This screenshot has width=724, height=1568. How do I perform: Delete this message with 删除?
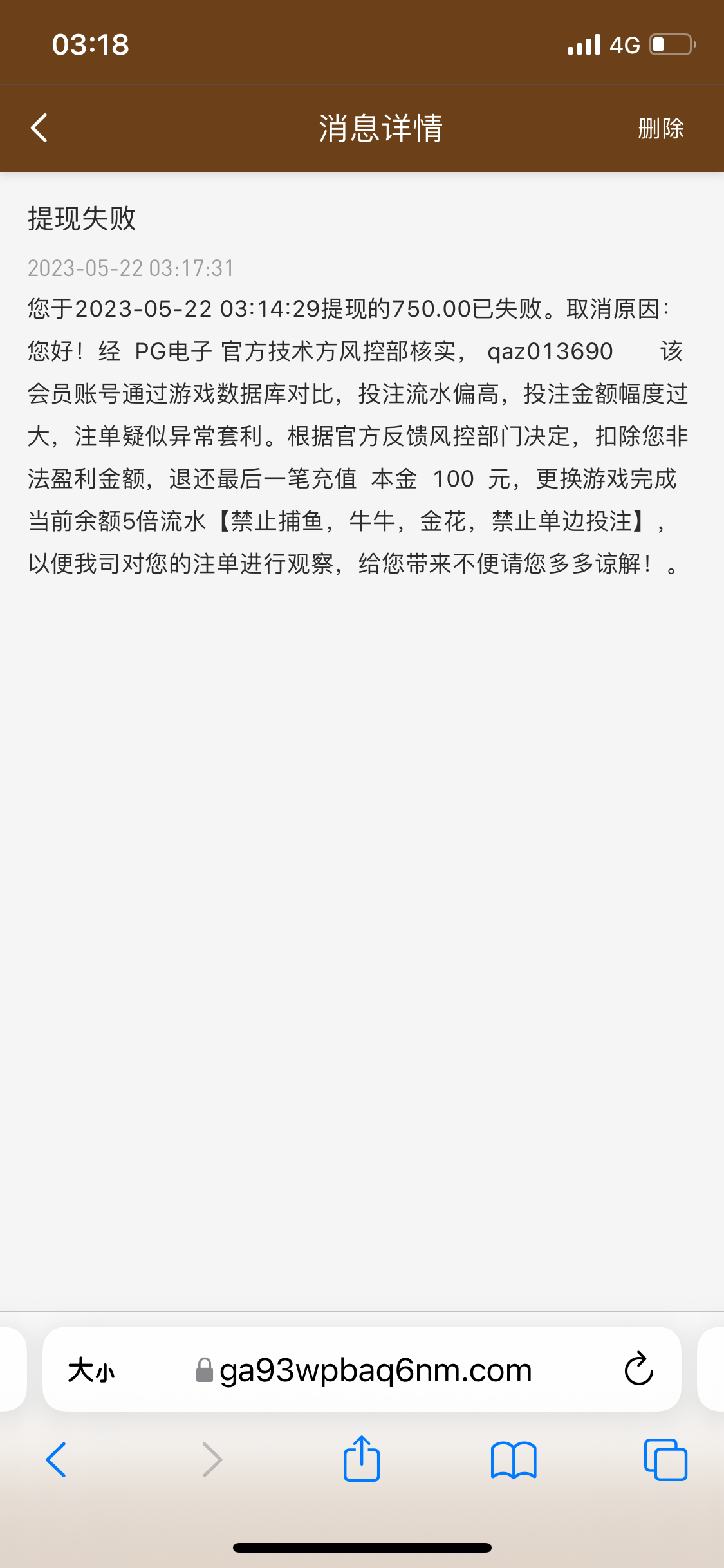tap(660, 128)
